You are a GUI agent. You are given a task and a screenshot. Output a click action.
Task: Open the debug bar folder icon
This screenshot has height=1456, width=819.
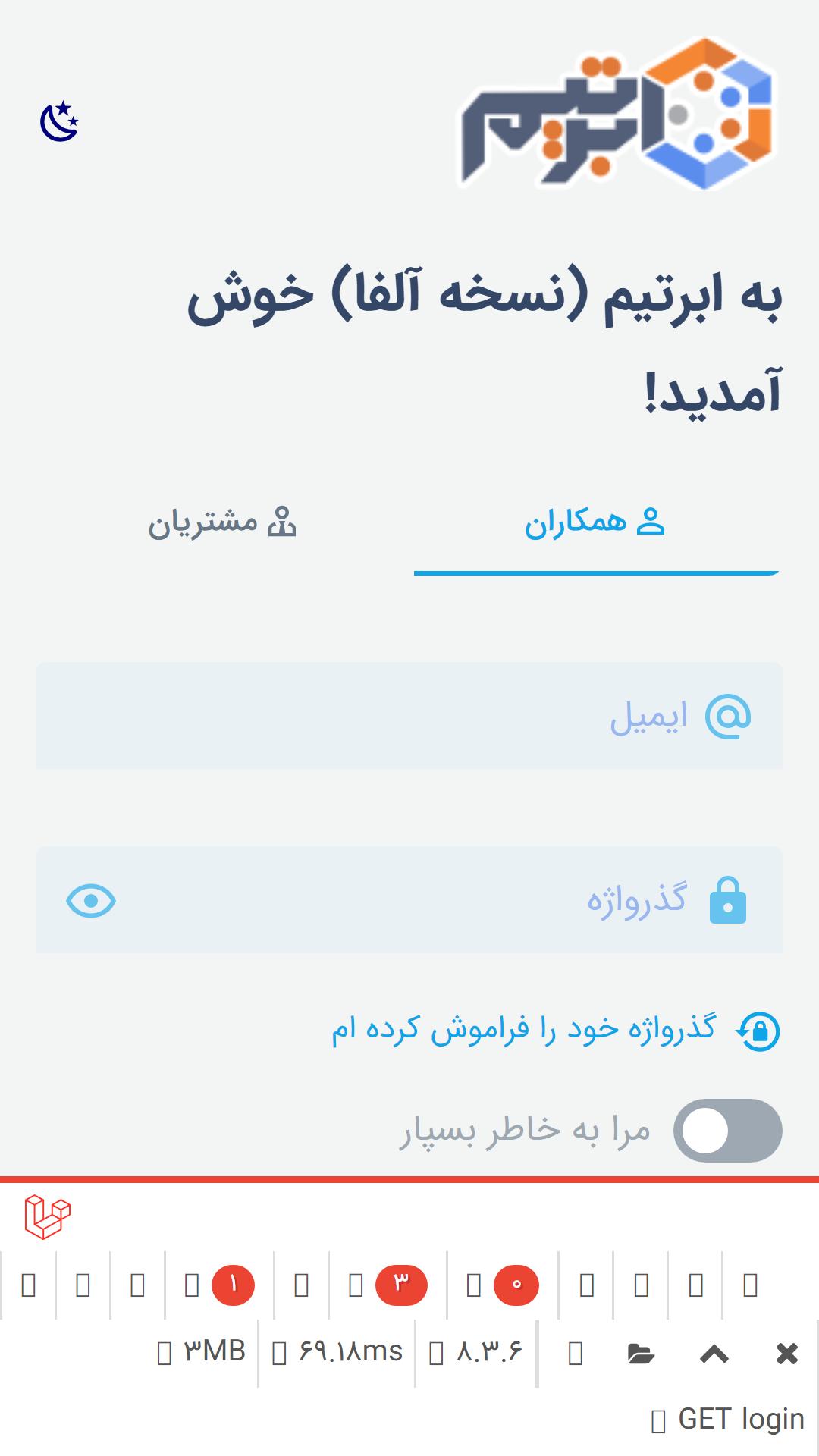coord(641,1354)
